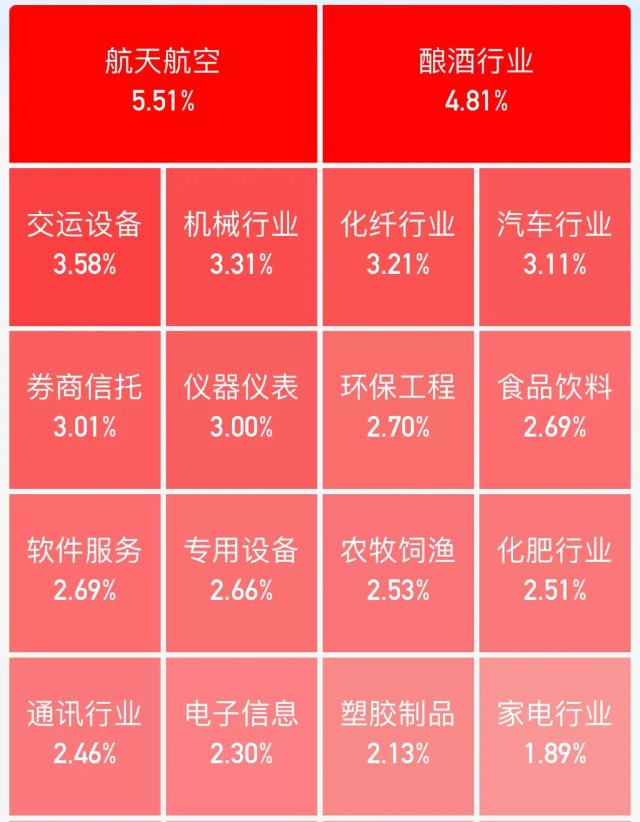Select the 塑胶制品 sector tile
This screenshot has height=822, width=640.
pyautogui.click(x=398, y=736)
